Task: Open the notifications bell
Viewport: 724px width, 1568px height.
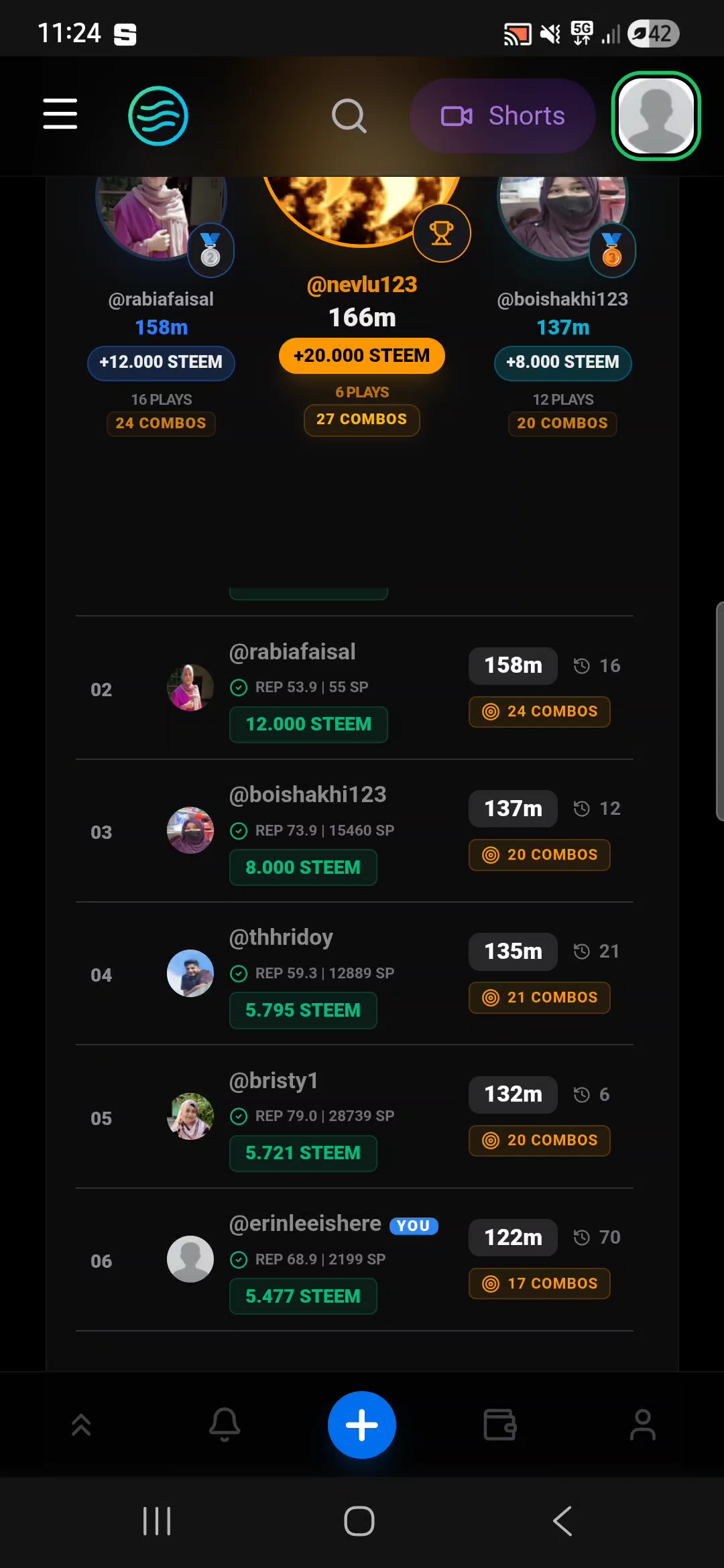Action: [225, 1425]
